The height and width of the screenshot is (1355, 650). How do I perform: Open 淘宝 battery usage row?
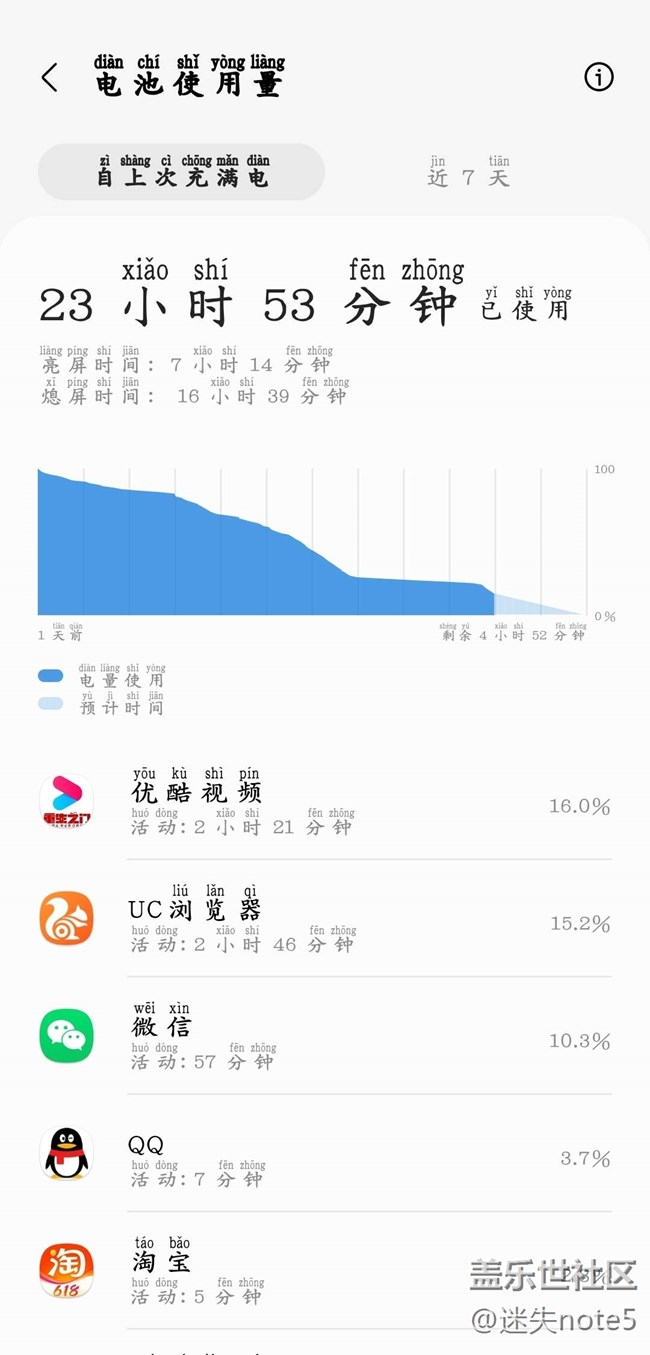(x=325, y=1271)
